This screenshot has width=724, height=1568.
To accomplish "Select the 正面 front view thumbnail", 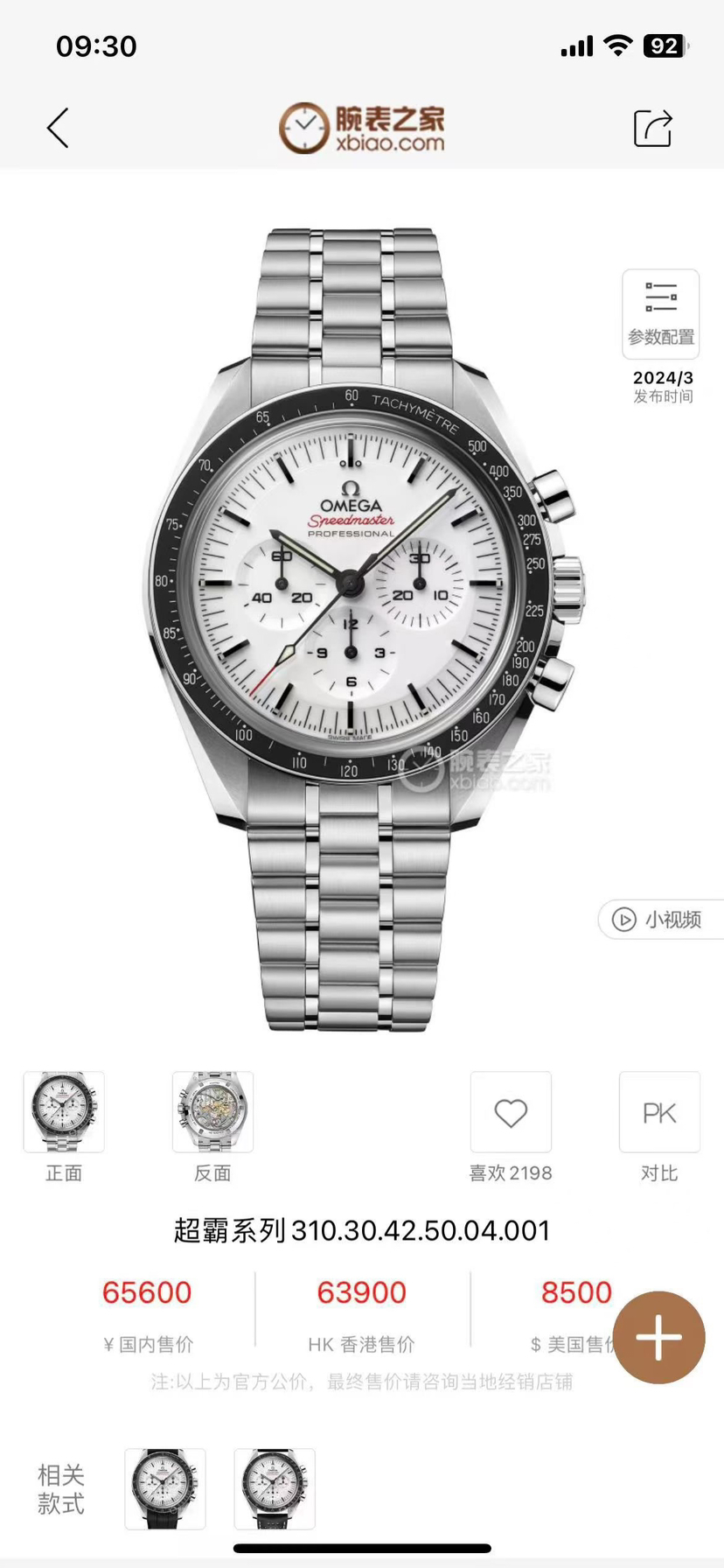I will pos(64,1111).
